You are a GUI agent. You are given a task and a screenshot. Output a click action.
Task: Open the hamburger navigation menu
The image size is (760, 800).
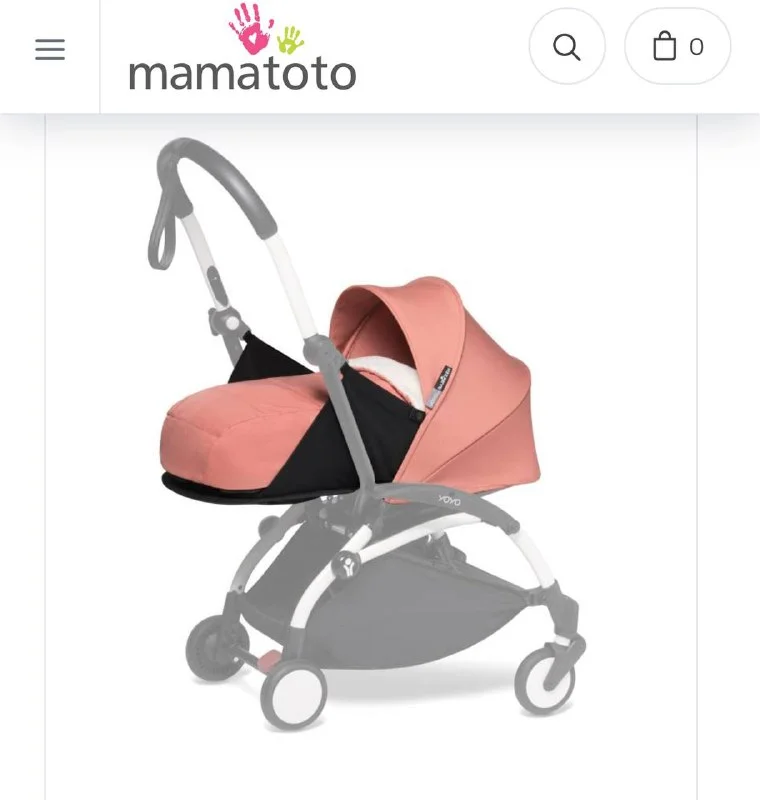[50, 50]
